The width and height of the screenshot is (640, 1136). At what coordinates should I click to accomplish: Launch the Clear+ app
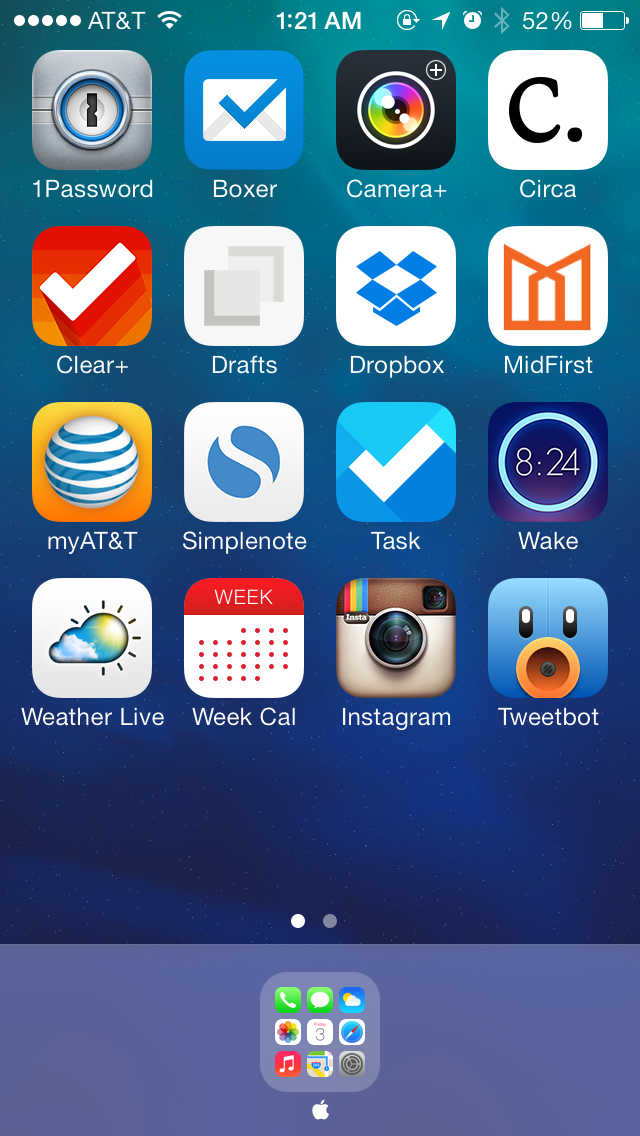pos(92,286)
